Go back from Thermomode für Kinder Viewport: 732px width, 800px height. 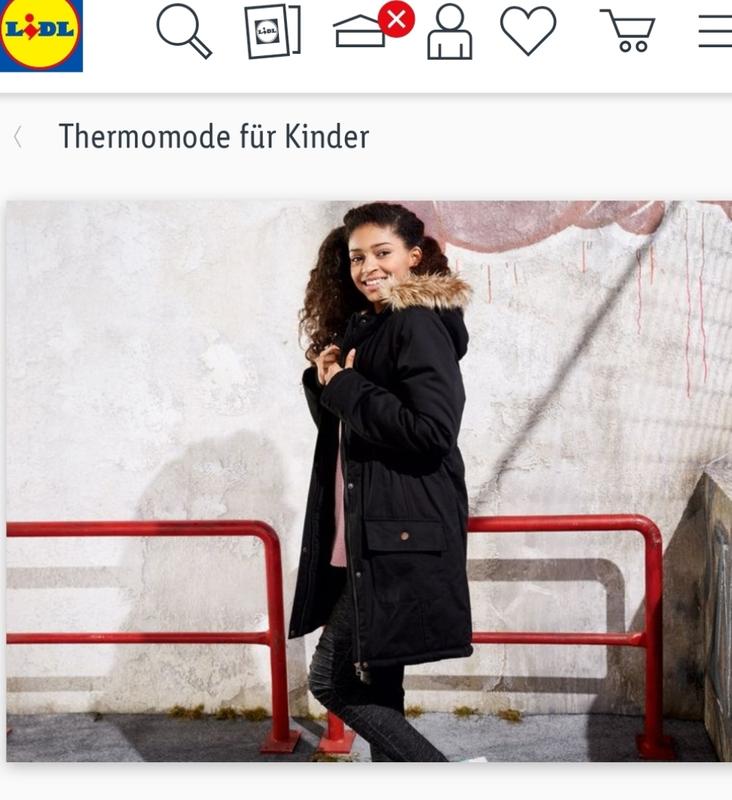tap(18, 137)
